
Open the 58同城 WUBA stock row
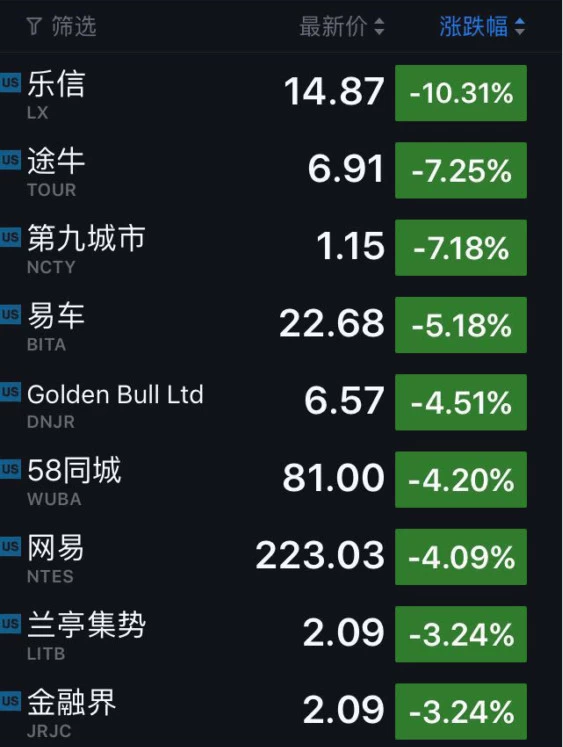[282, 479]
